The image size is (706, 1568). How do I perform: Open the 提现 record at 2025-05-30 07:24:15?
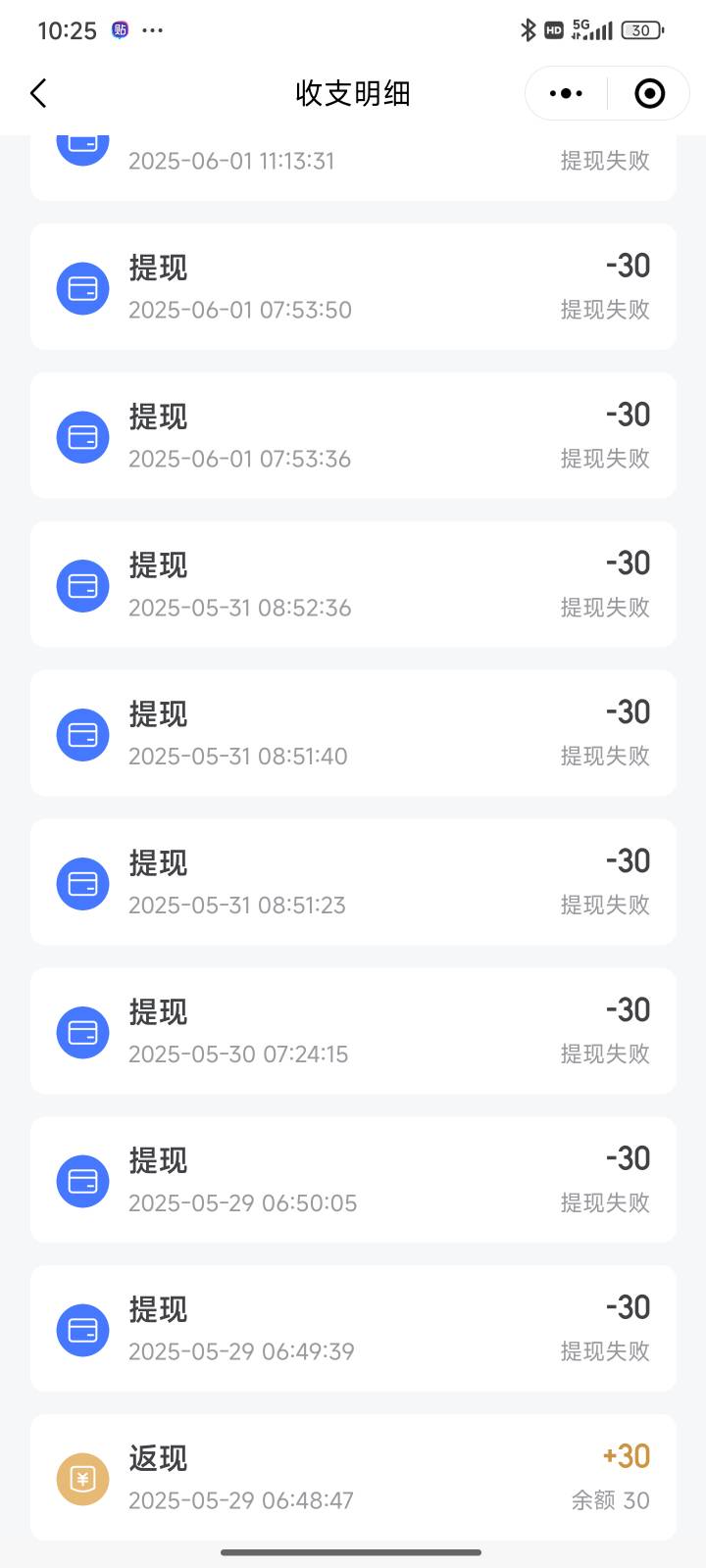[x=353, y=1031]
